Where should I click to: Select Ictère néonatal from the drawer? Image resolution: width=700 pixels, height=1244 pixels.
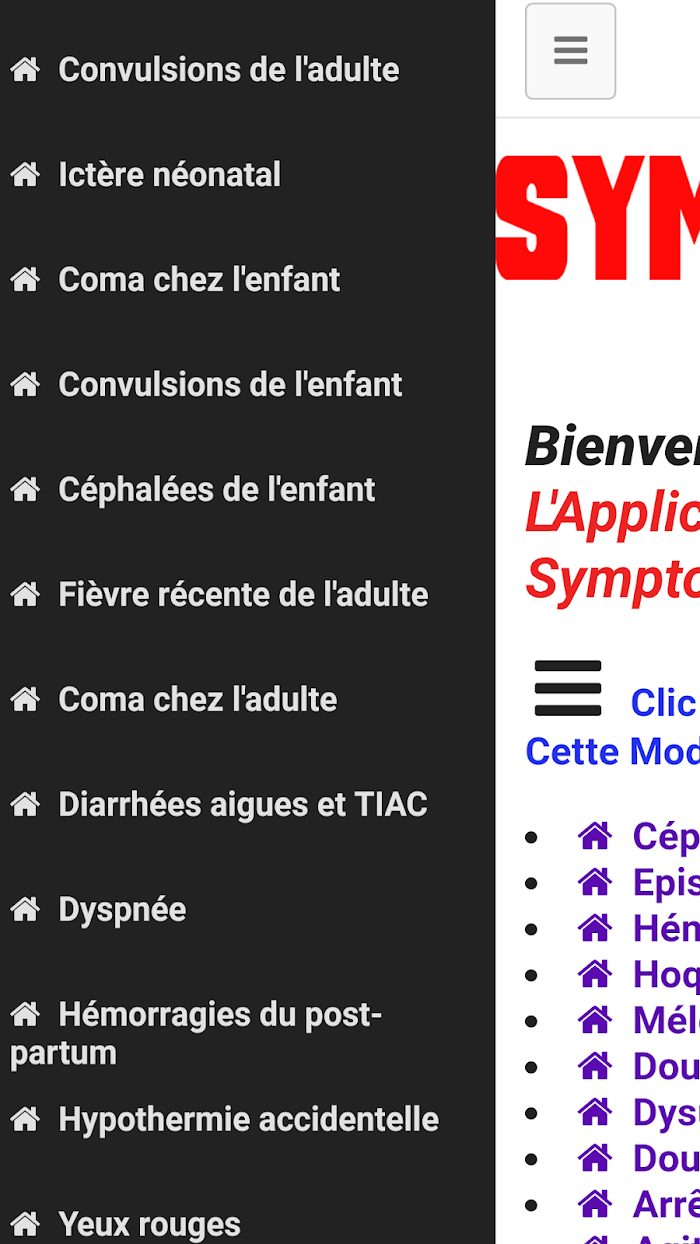tap(169, 175)
